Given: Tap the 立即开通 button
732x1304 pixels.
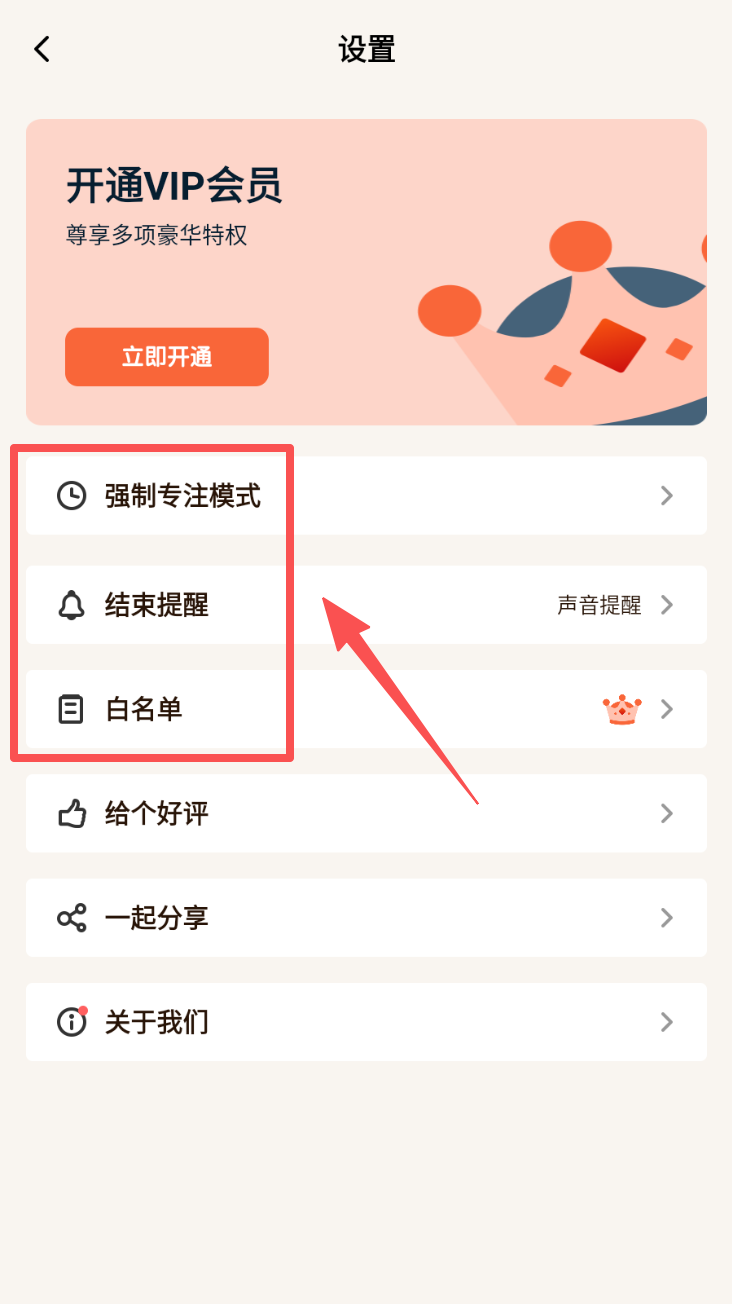Looking at the screenshot, I should [x=167, y=357].
